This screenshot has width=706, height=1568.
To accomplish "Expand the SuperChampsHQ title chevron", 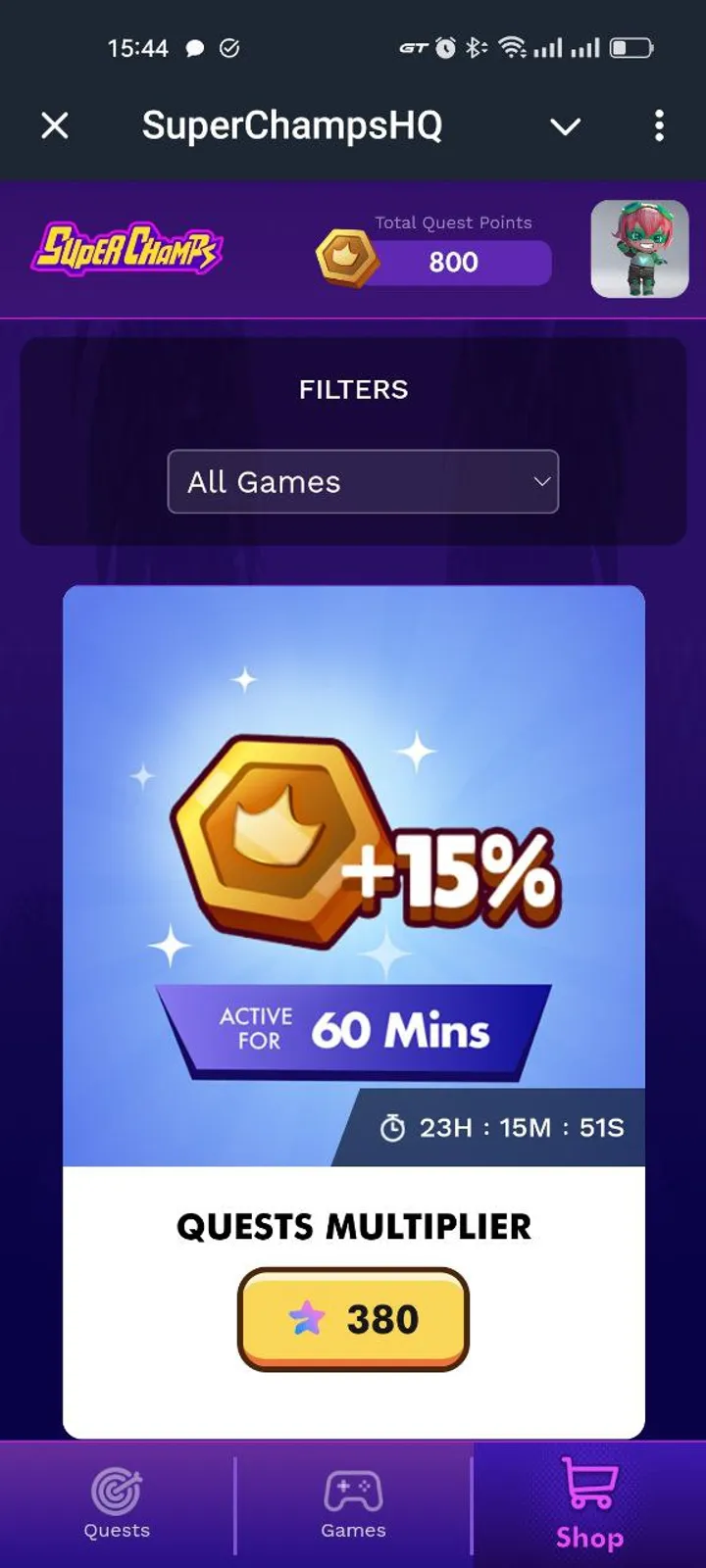I will pos(565,126).
